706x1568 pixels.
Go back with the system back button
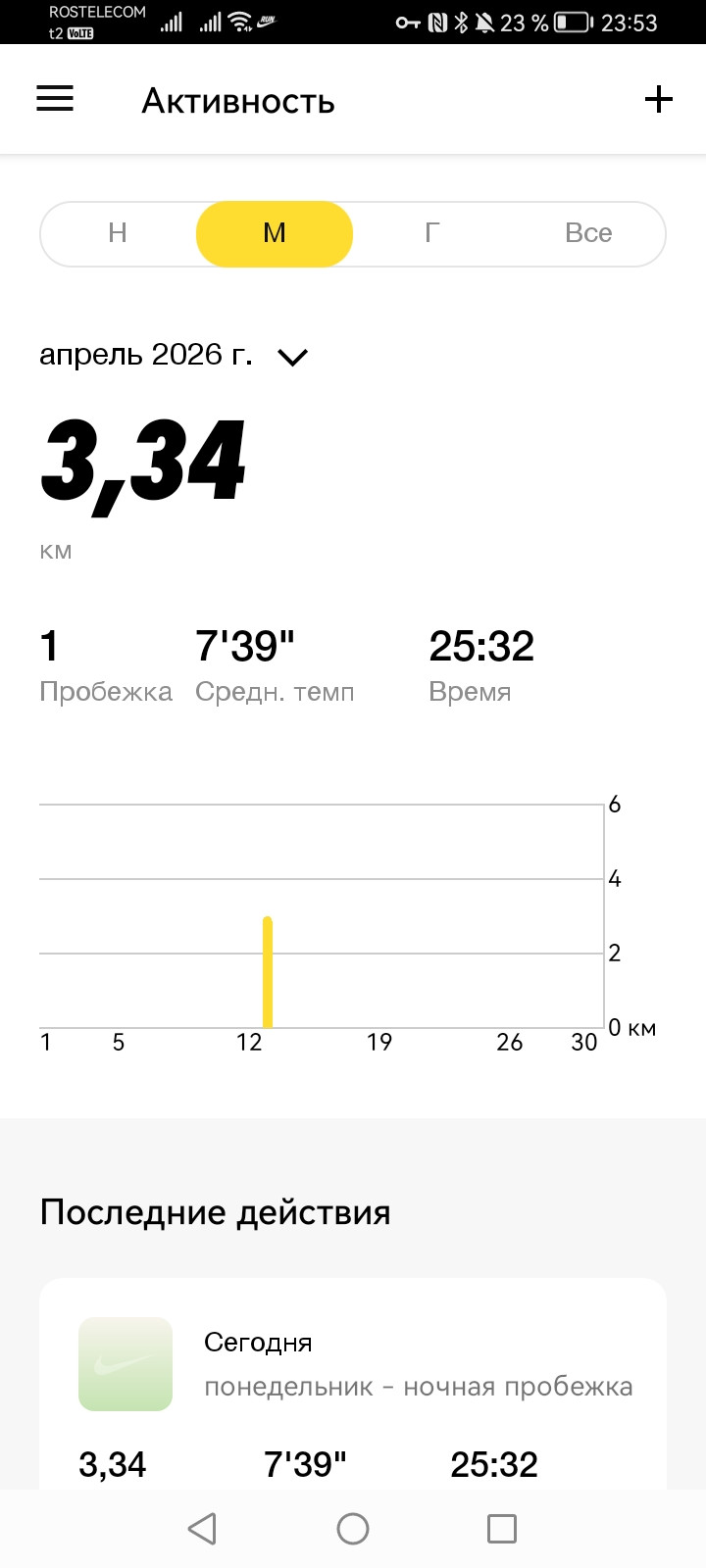click(202, 1529)
